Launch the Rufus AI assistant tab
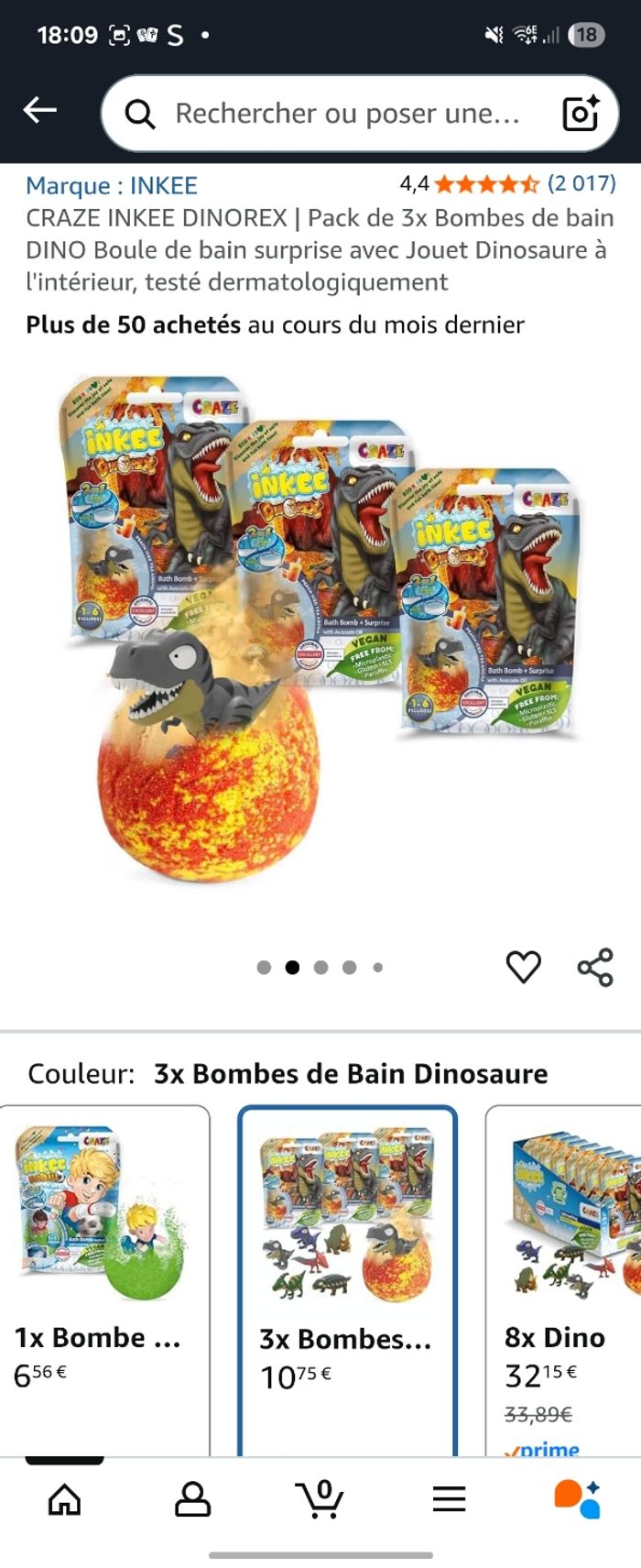The width and height of the screenshot is (641, 1568). pyautogui.click(x=577, y=1500)
